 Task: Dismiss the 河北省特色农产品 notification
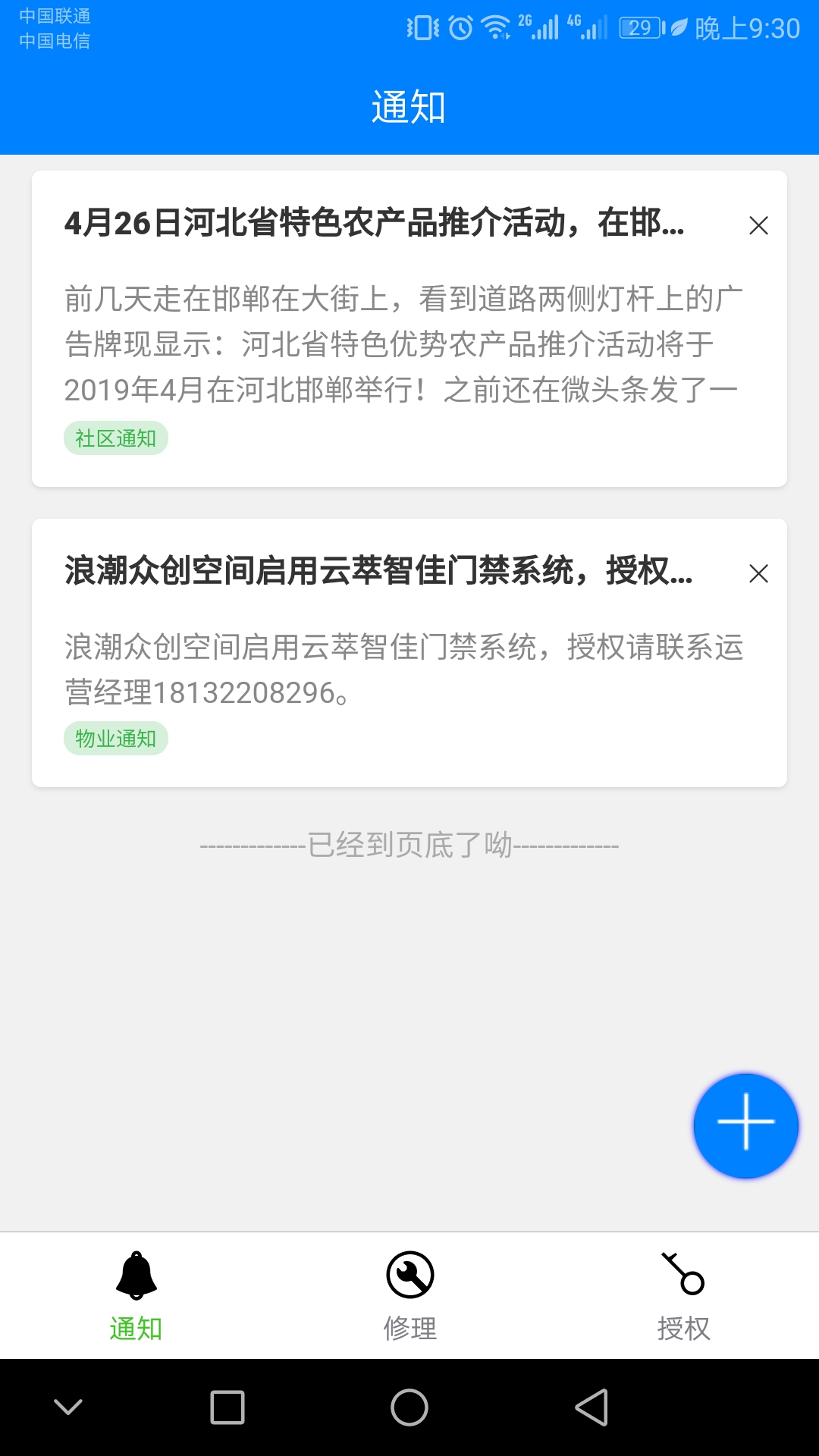[758, 227]
